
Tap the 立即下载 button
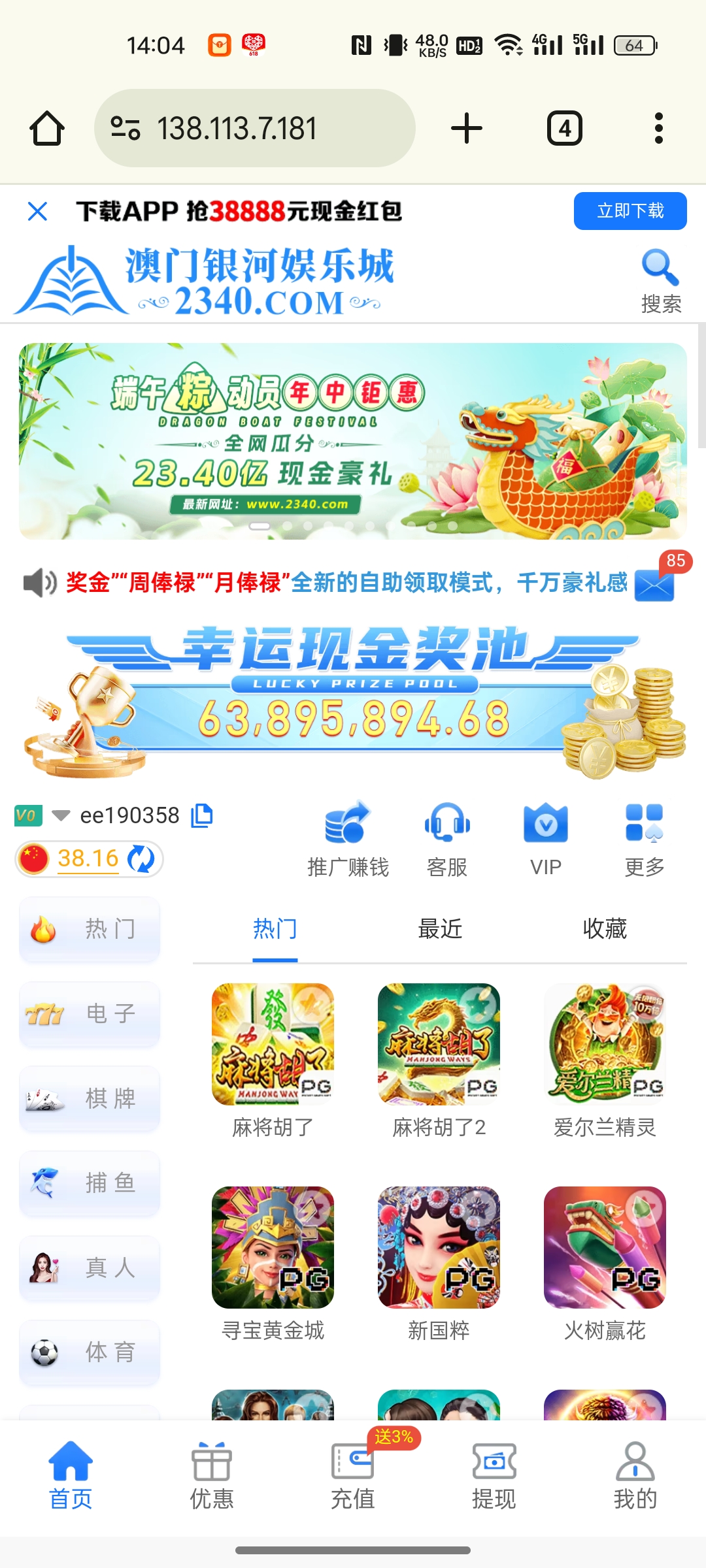coord(630,211)
